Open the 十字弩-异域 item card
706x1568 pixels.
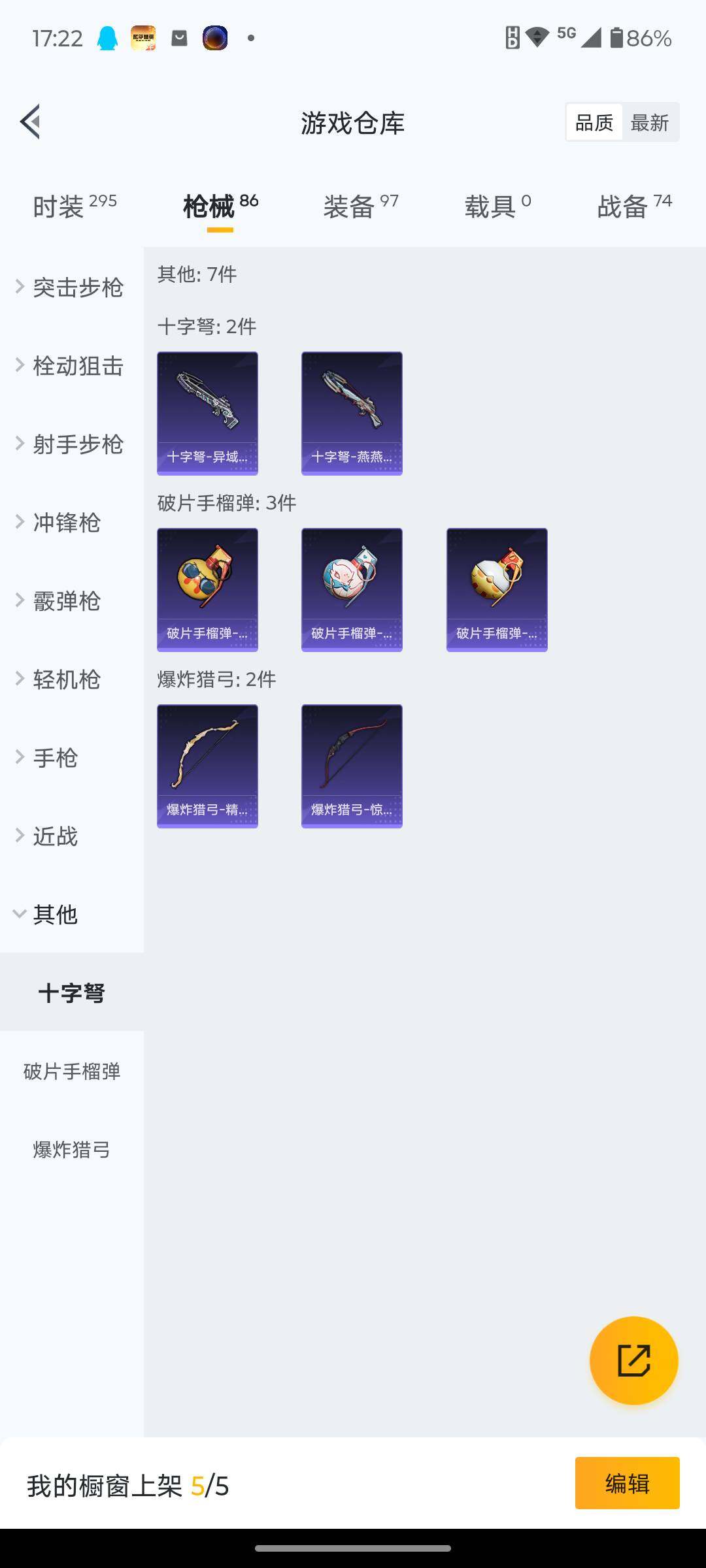pyautogui.click(x=207, y=413)
